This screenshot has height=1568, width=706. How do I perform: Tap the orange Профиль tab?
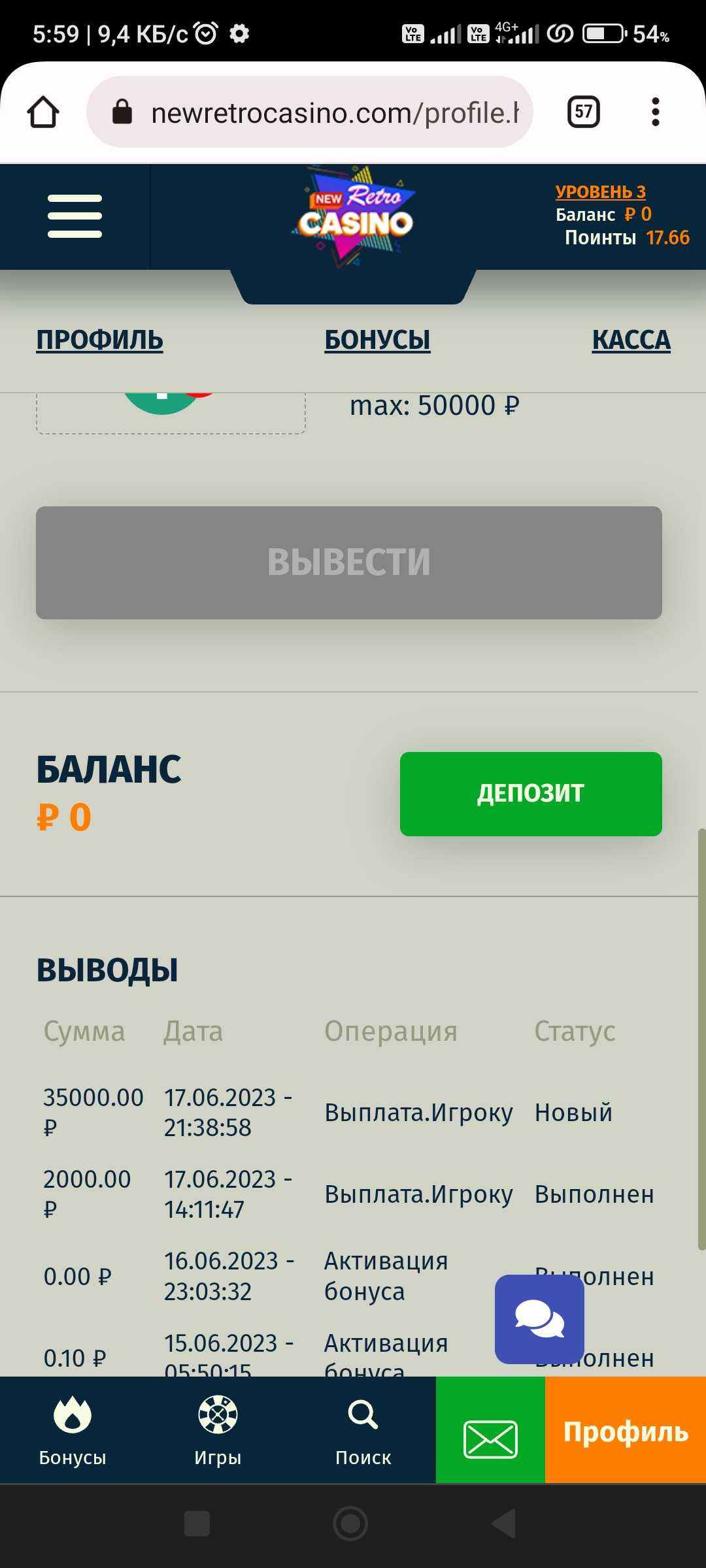[x=626, y=1431]
